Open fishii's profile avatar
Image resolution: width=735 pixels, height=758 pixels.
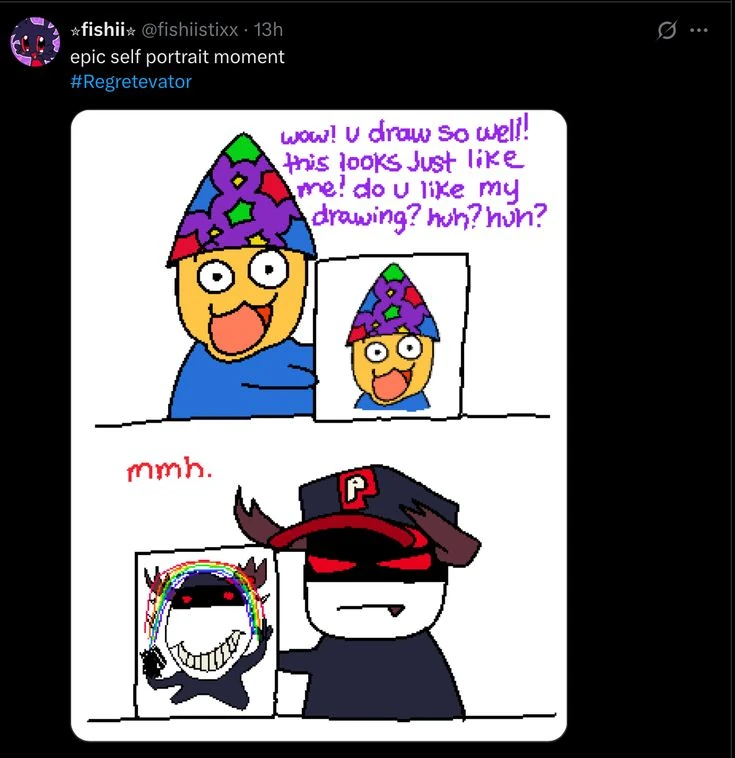point(35,42)
